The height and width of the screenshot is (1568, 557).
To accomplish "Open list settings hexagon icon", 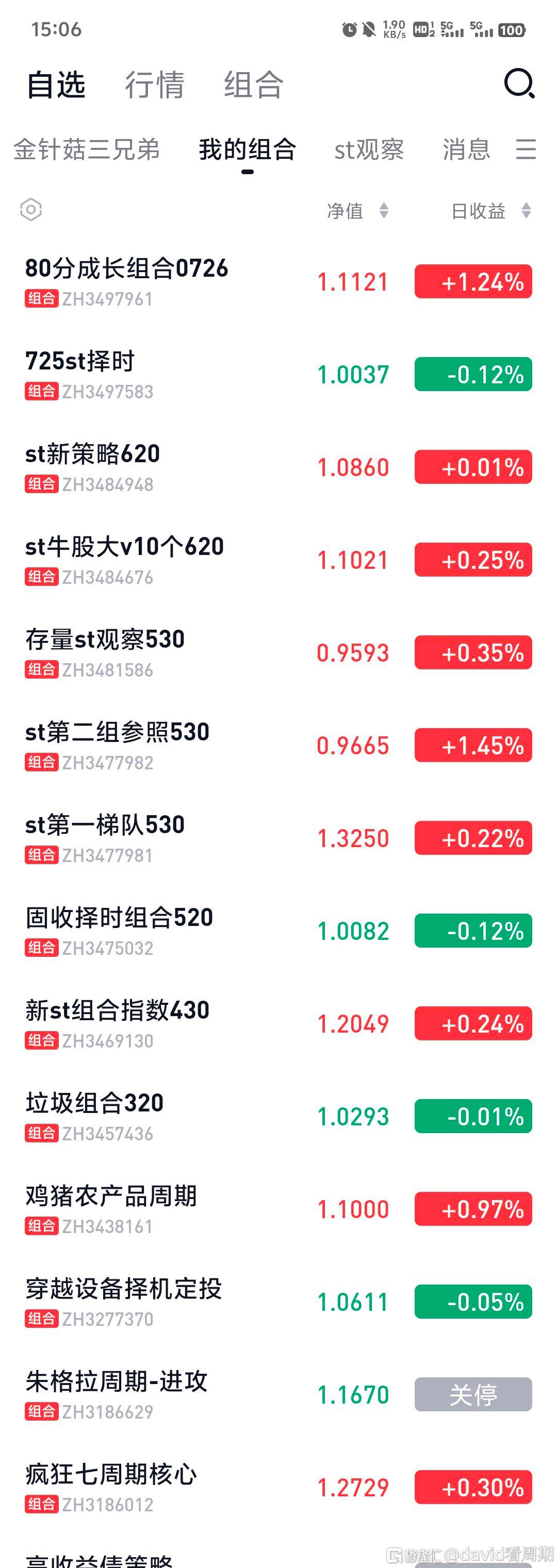I will 31,210.
